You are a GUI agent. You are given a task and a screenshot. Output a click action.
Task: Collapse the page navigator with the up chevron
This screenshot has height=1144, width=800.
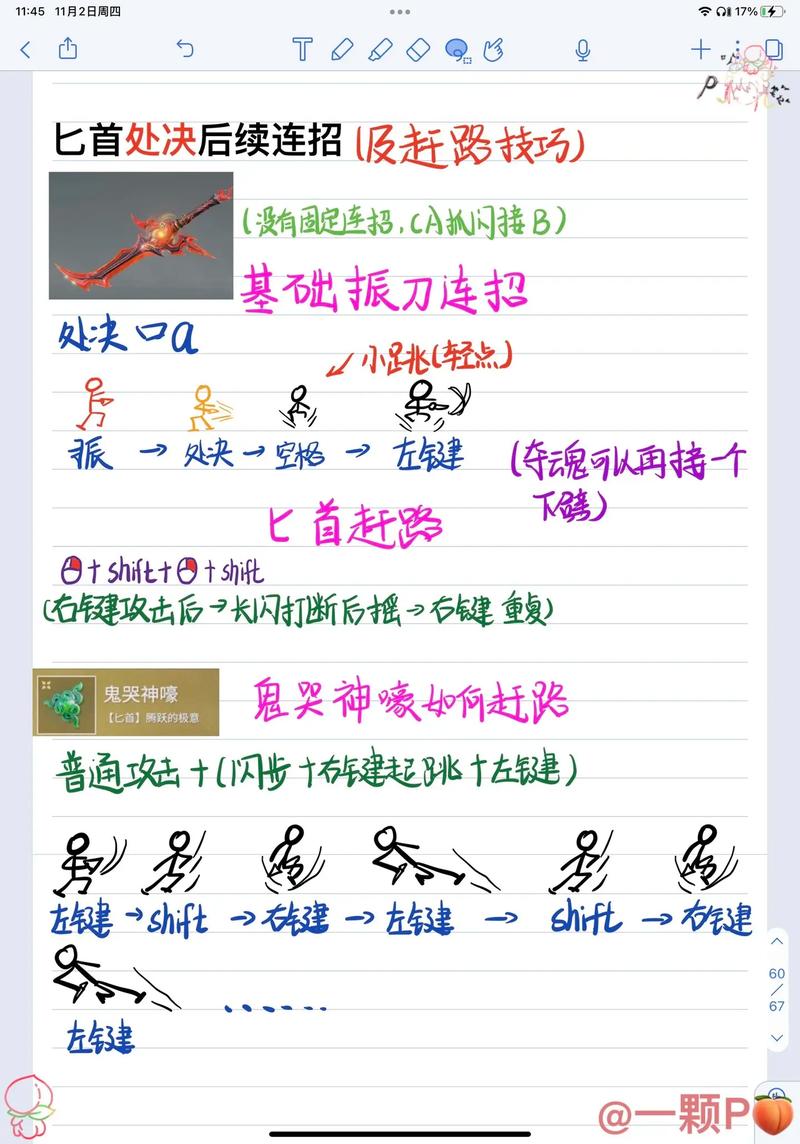pyautogui.click(x=778, y=940)
